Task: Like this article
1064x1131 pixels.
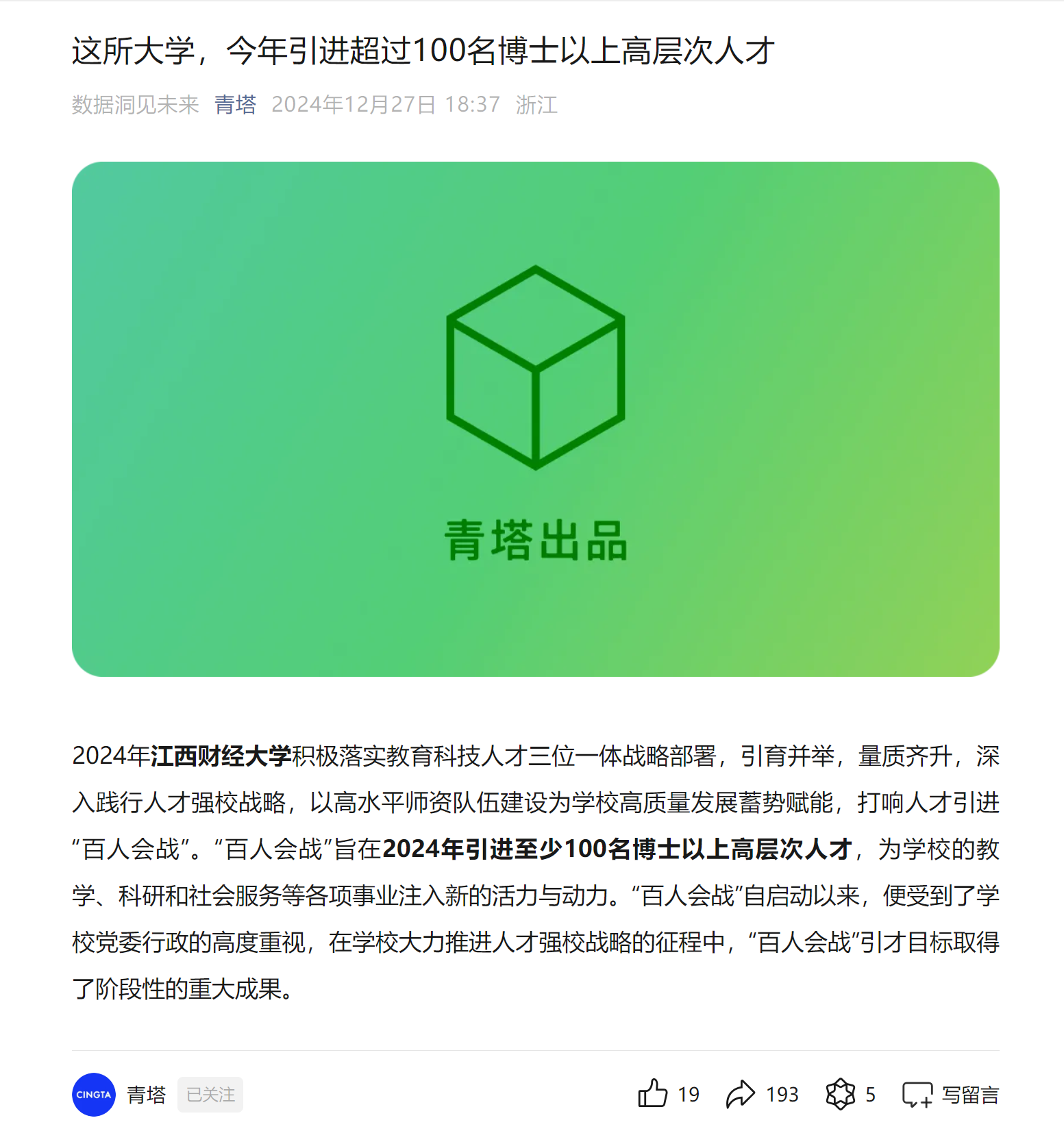Action: [x=653, y=1094]
